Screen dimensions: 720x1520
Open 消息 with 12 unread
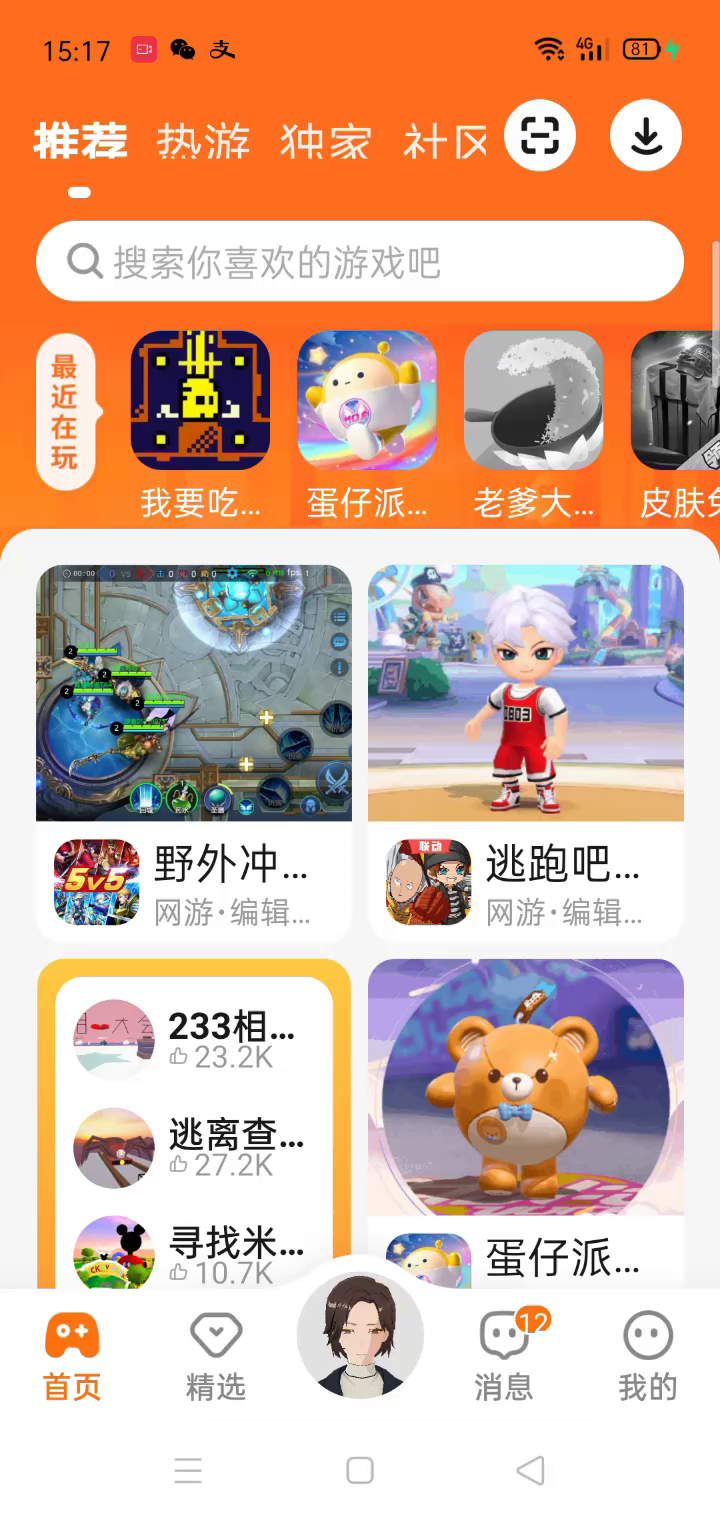click(x=504, y=1357)
